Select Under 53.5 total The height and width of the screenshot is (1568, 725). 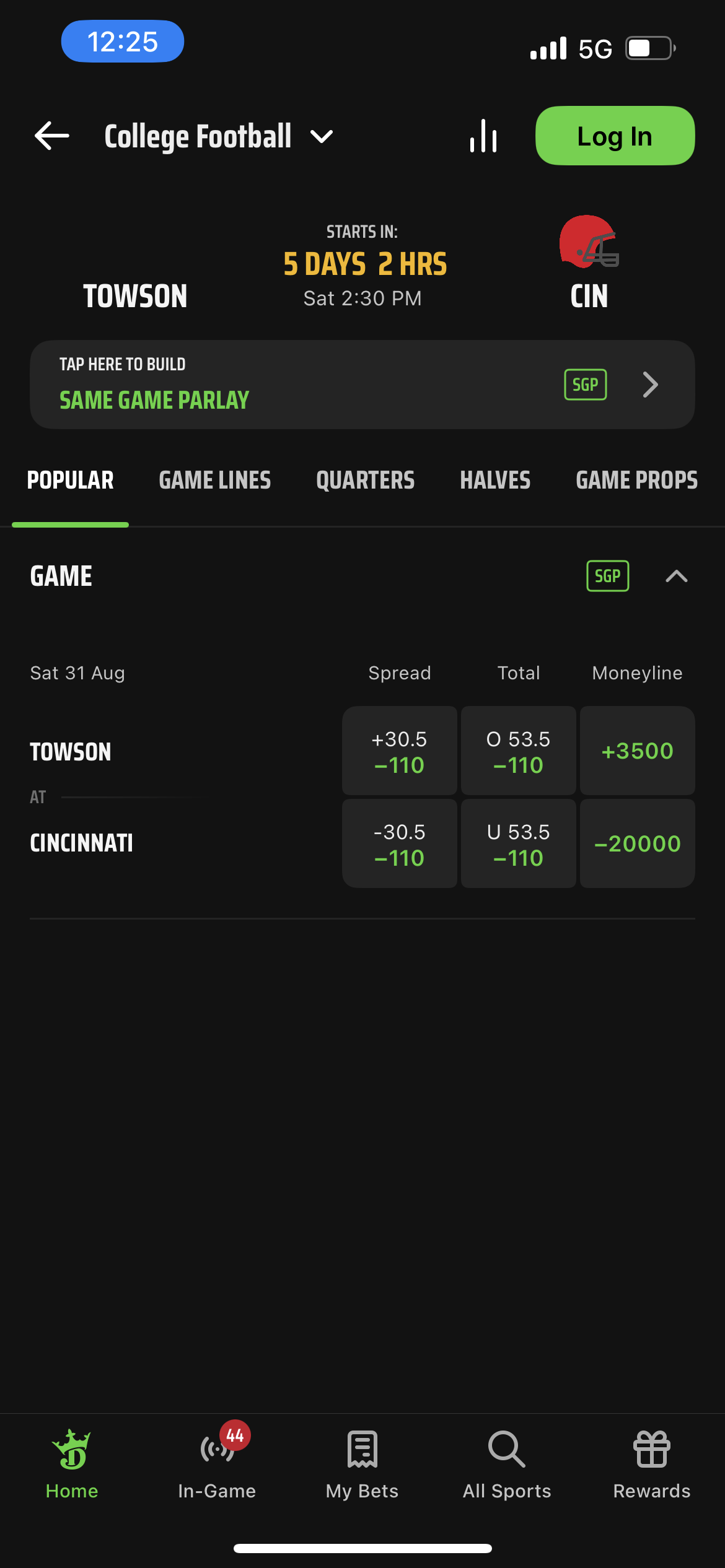tap(519, 843)
